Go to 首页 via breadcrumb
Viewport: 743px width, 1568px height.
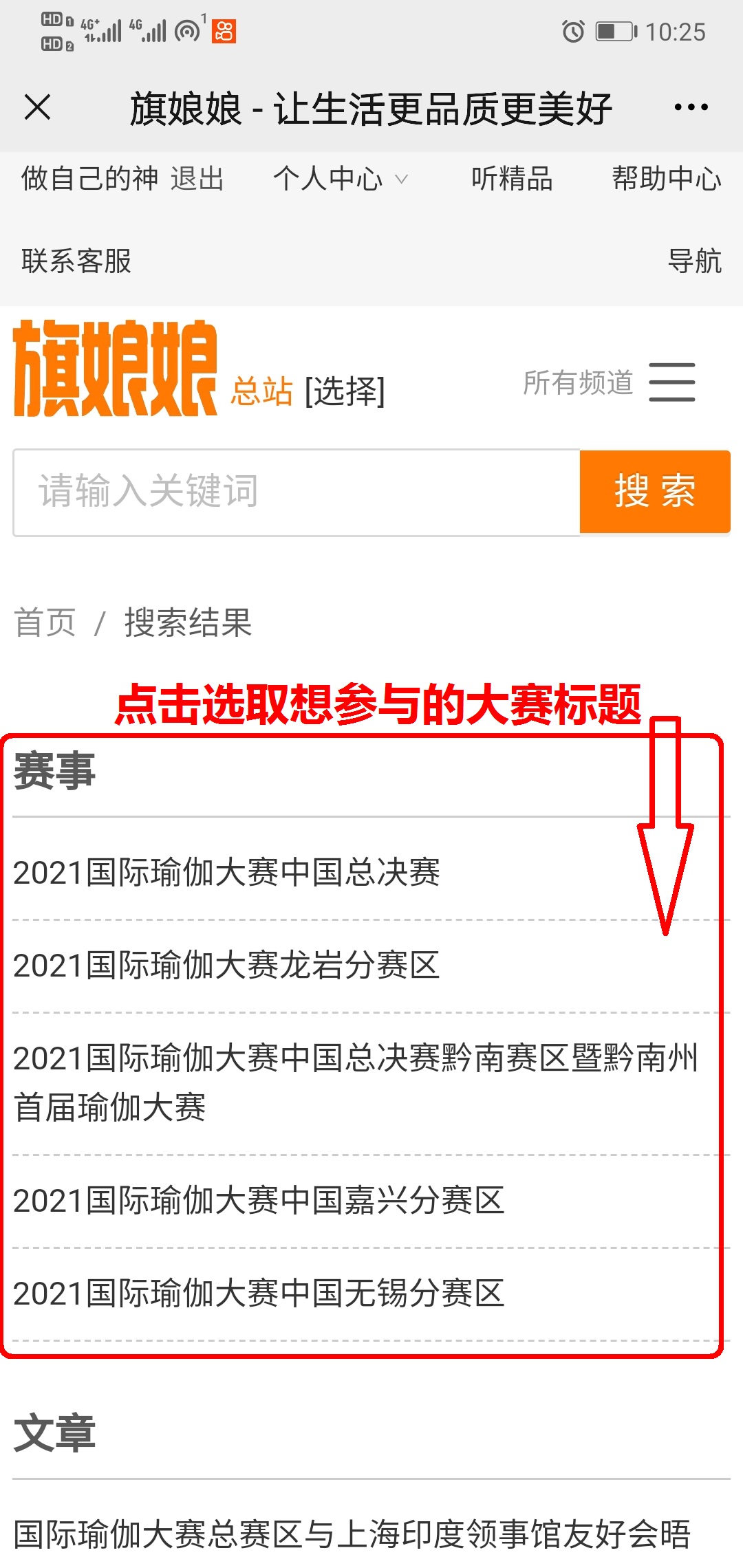(x=45, y=623)
